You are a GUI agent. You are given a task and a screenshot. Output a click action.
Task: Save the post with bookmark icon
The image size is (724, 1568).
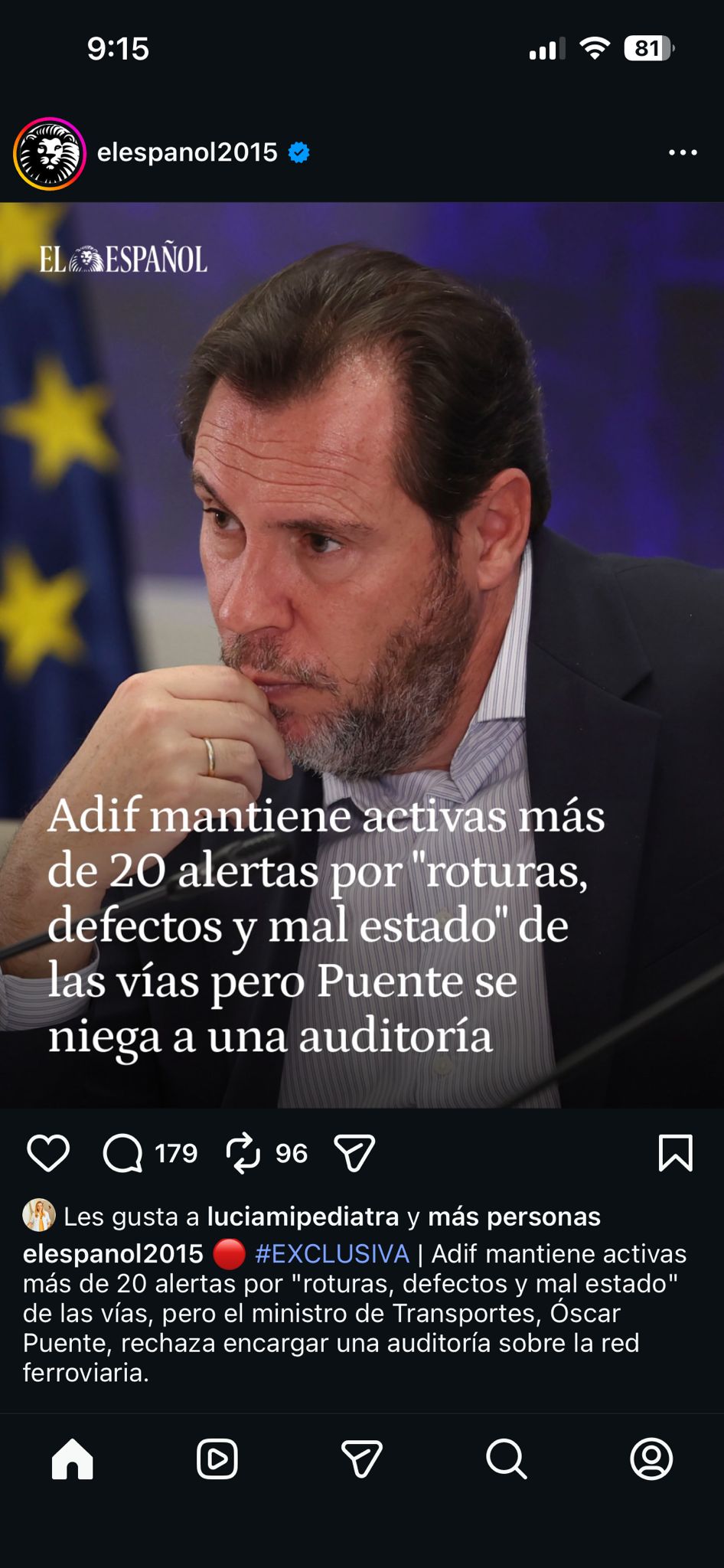[x=675, y=1153]
